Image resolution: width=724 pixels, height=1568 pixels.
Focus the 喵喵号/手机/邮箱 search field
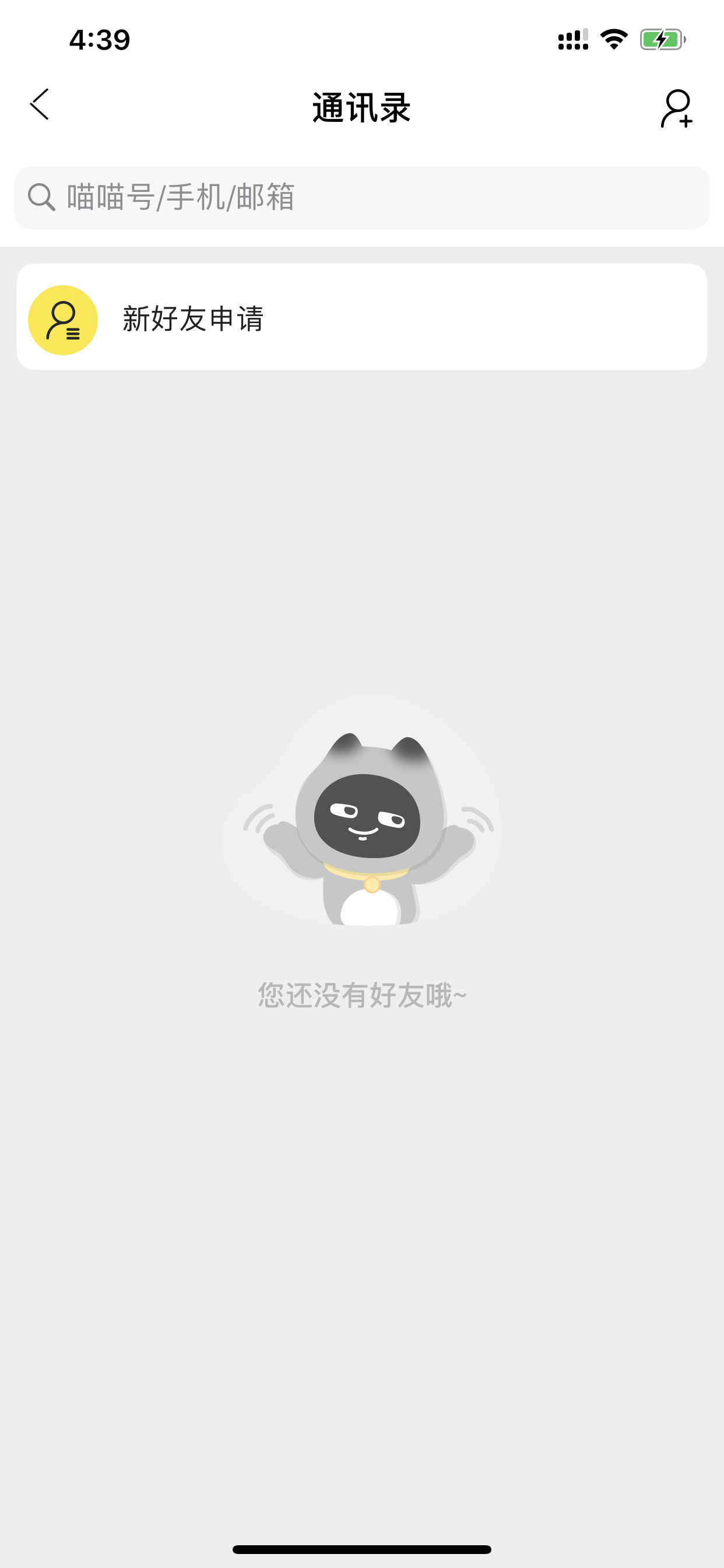[362, 198]
